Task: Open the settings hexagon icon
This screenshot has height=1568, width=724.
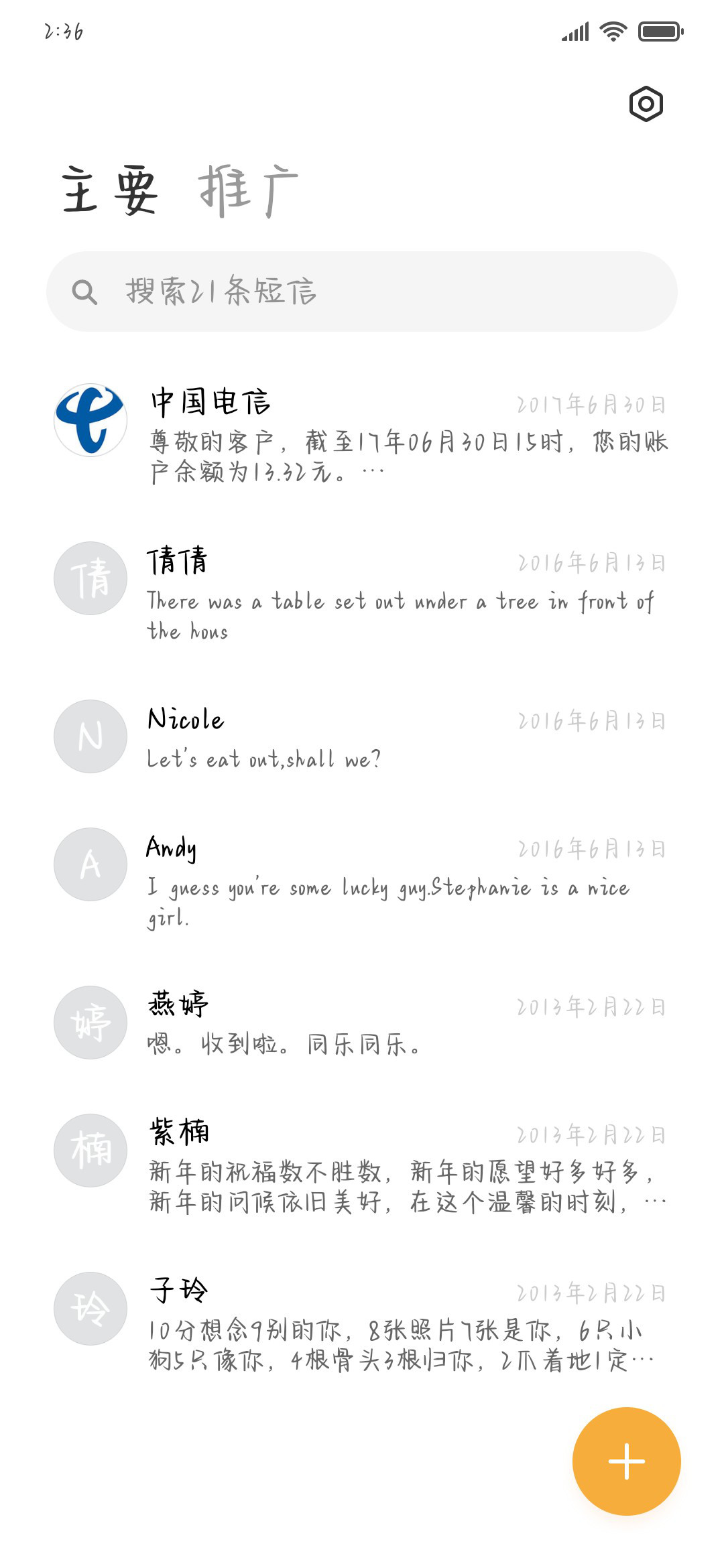Action: click(x=646, y=104)
